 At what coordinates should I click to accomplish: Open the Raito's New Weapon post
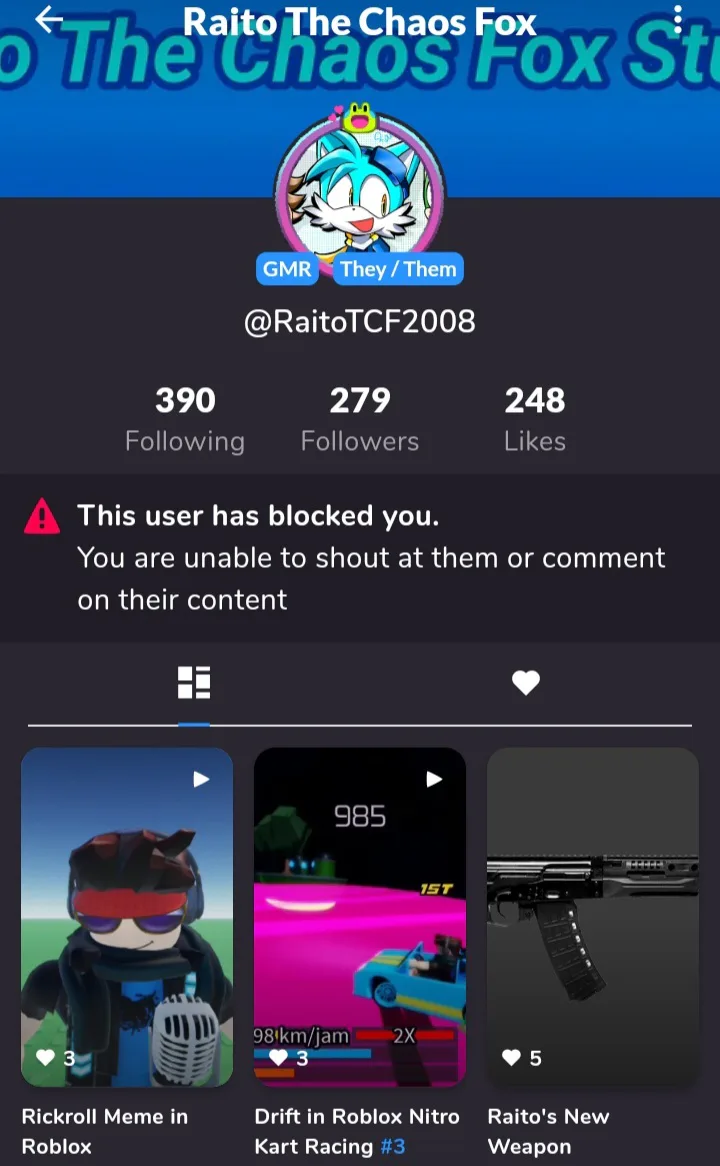point(593,917)
